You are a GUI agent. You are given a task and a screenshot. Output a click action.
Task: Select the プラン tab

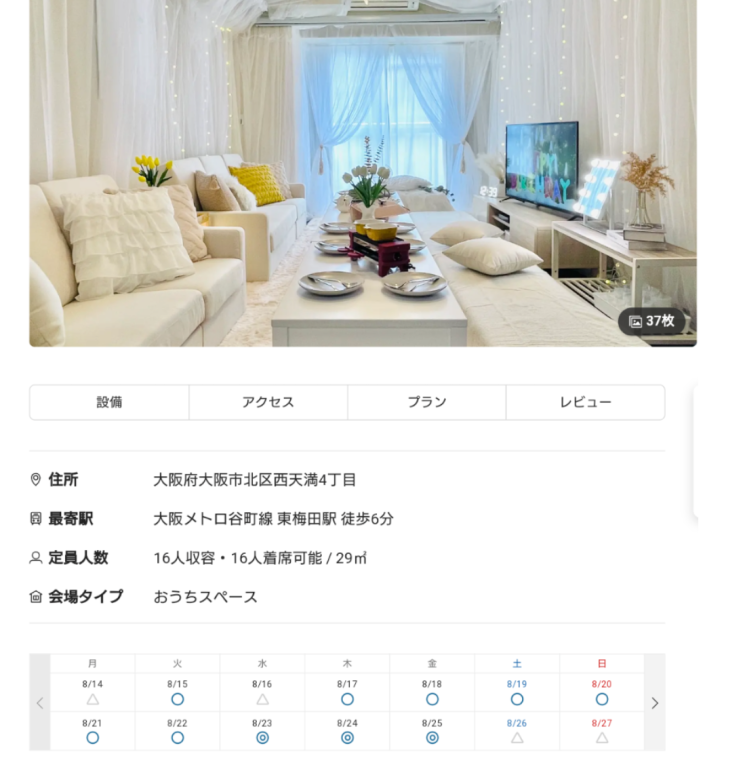pos(427,402)
